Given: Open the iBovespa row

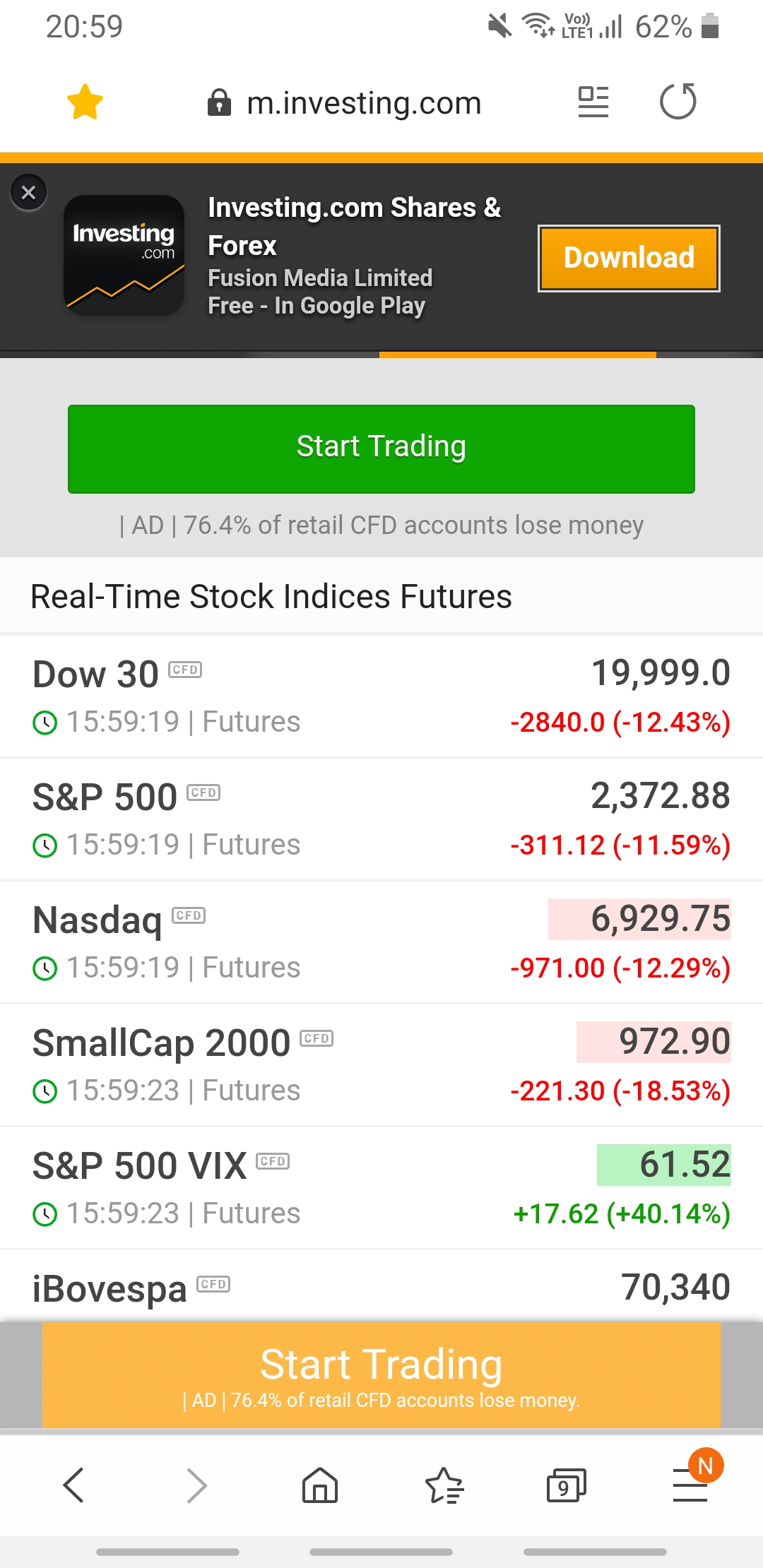Looking at the screenshot, I should pos(381,1286).
